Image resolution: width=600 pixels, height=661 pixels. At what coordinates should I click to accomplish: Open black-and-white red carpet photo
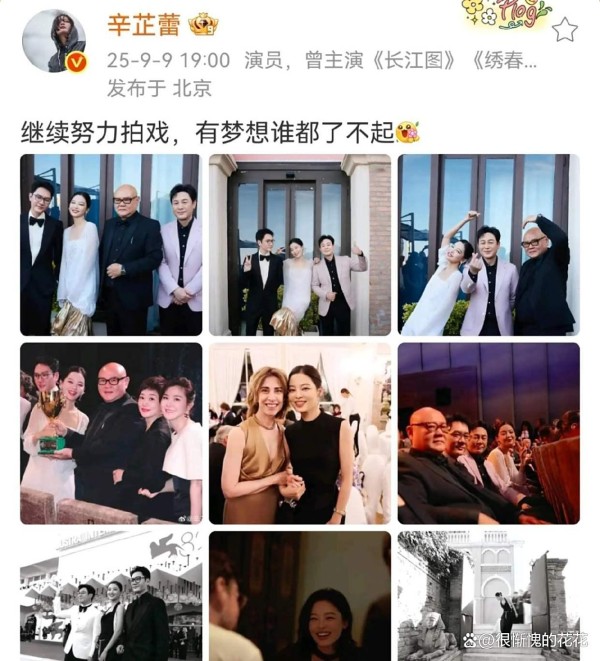click(x=111, y=596)
